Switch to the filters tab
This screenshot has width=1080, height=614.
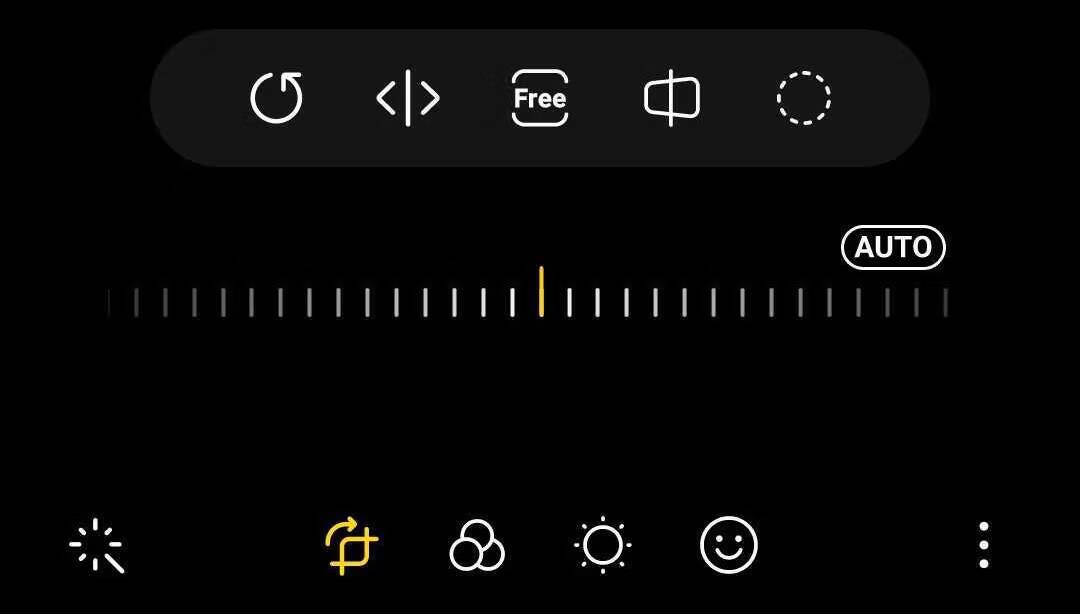477,546
